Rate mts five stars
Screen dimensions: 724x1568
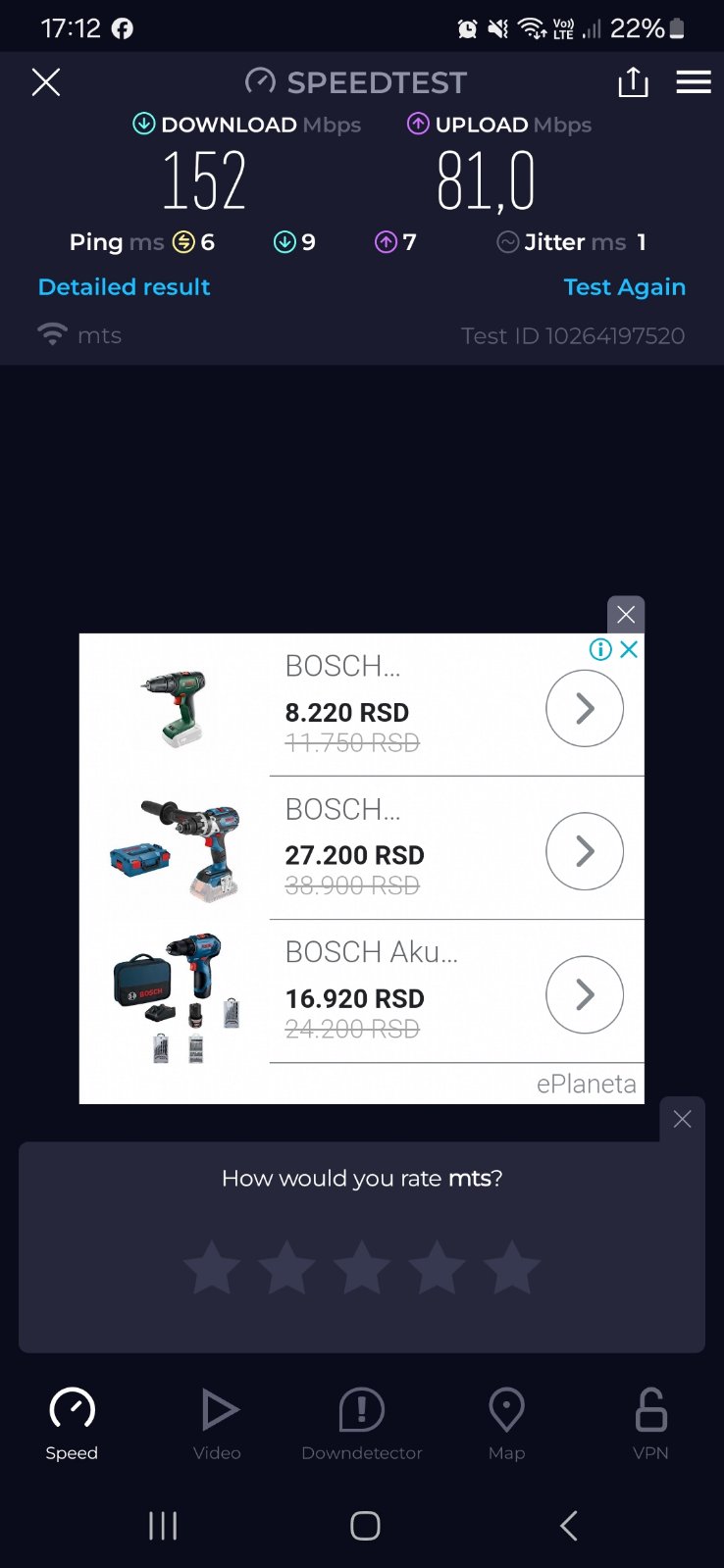coord(512,1268)
